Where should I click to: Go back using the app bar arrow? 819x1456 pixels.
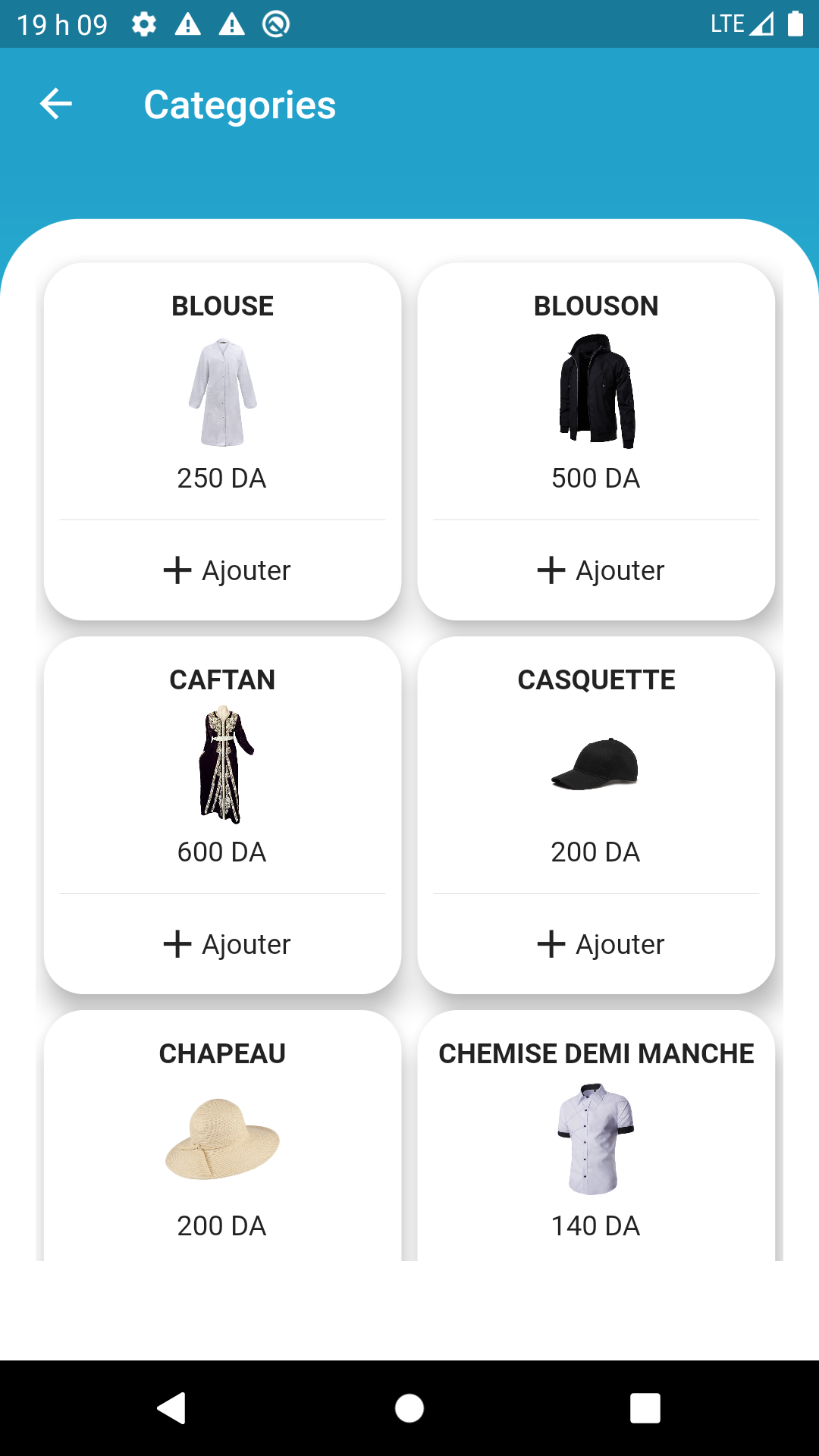pos(56,104)
